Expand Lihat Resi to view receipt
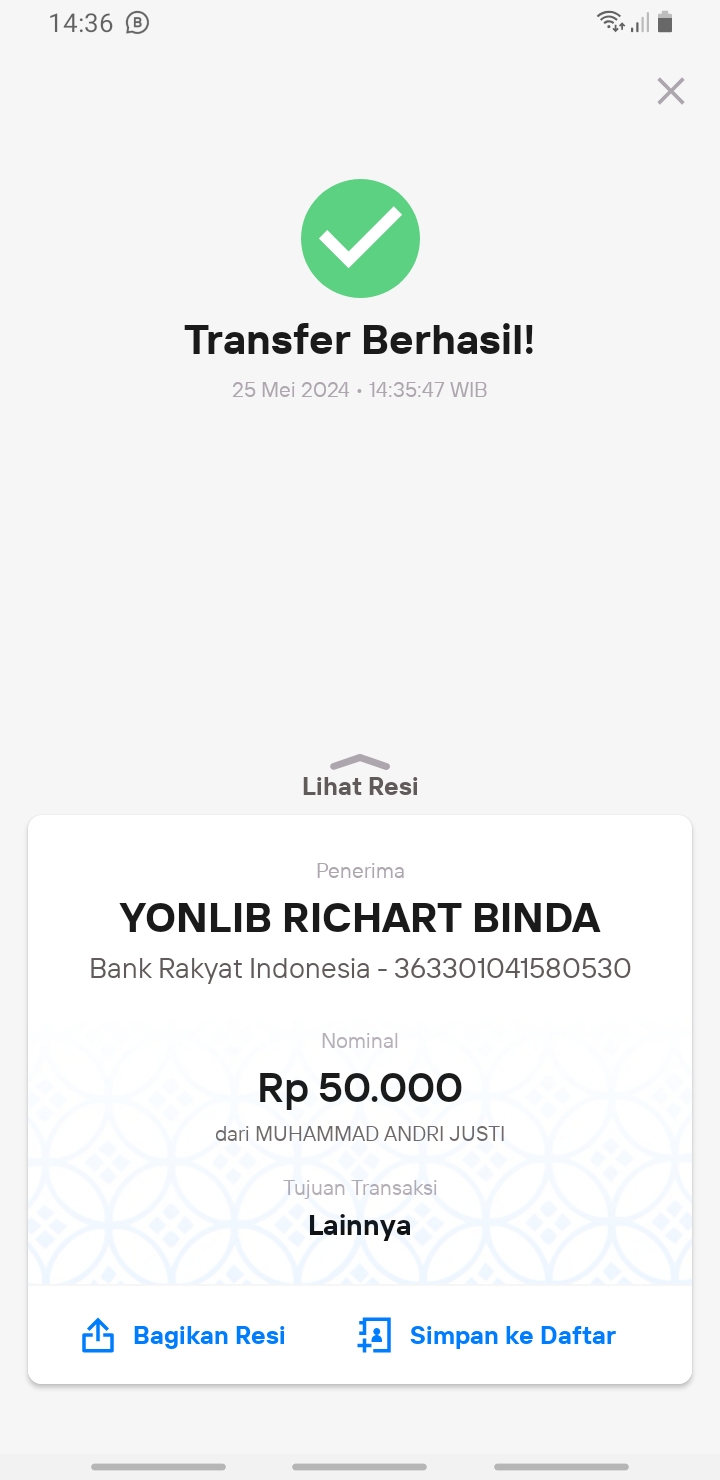 tap(360, 776)
